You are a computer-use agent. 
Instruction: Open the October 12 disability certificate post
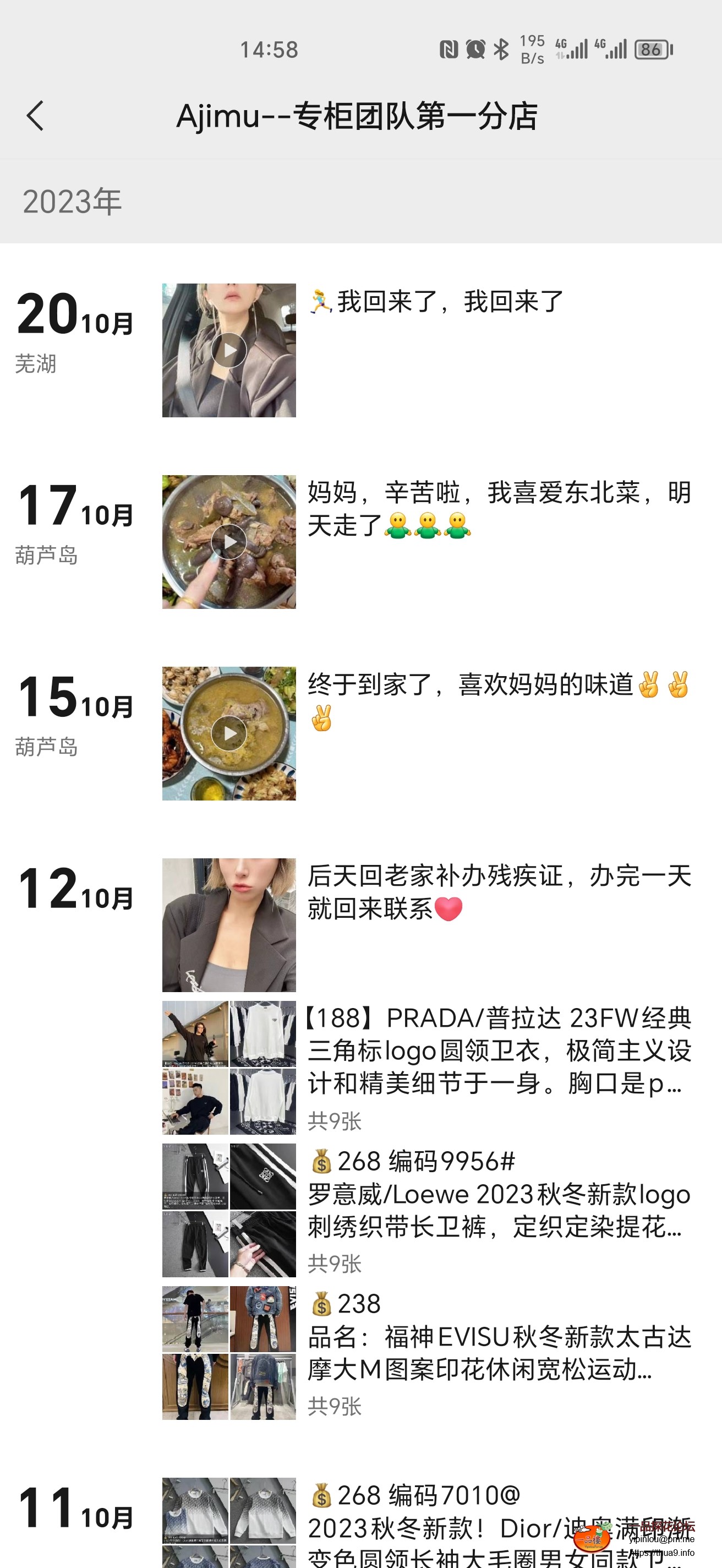(499, 895)
